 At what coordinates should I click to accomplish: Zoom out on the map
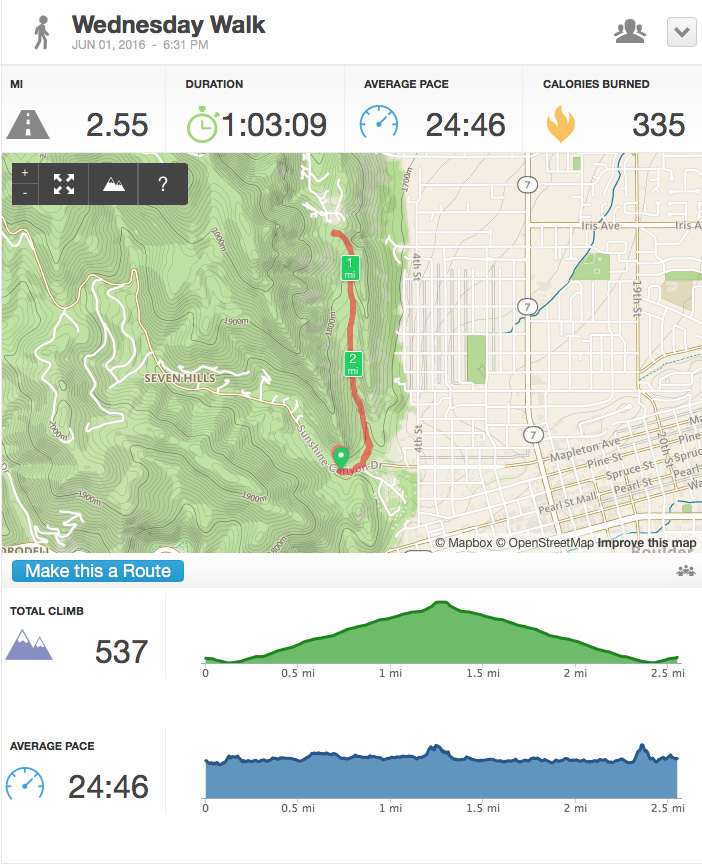[25, 194]
